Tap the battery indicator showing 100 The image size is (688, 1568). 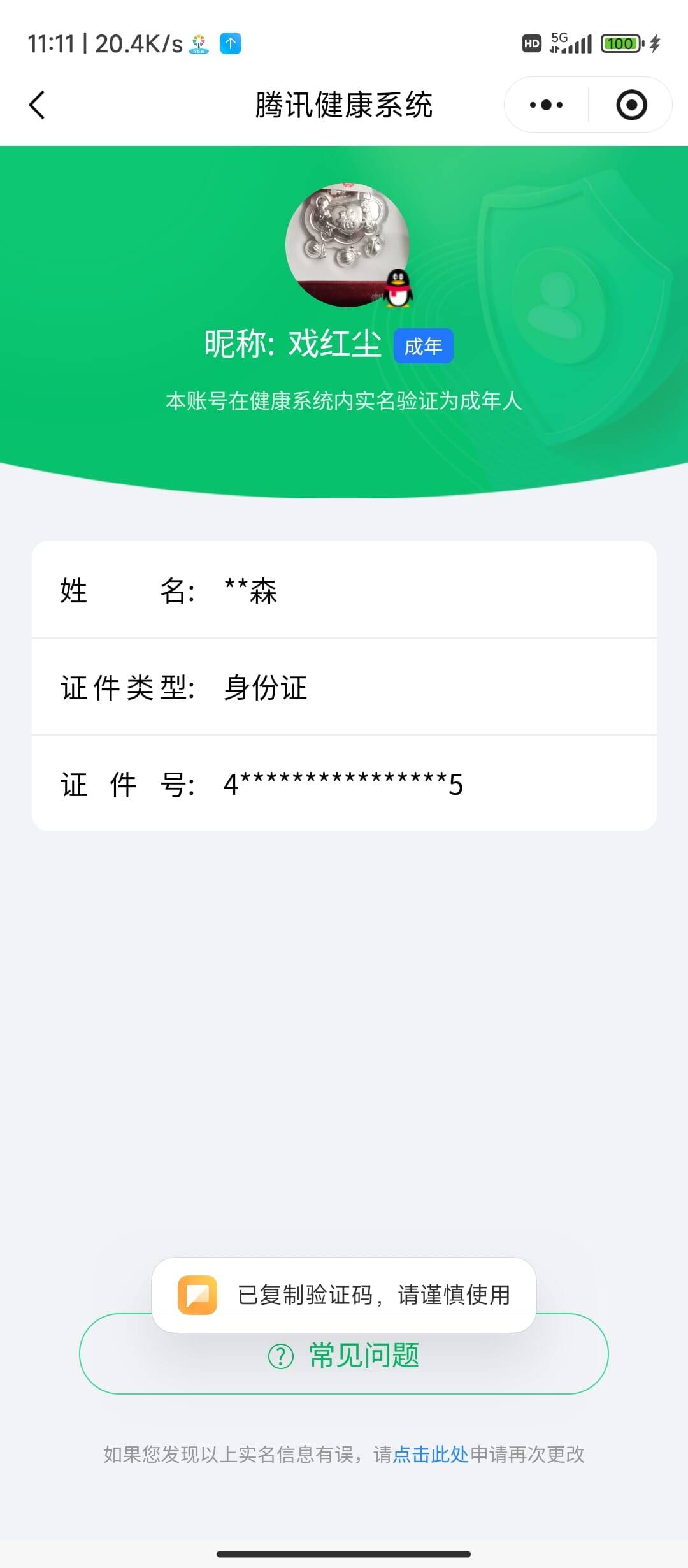[621, 42]
